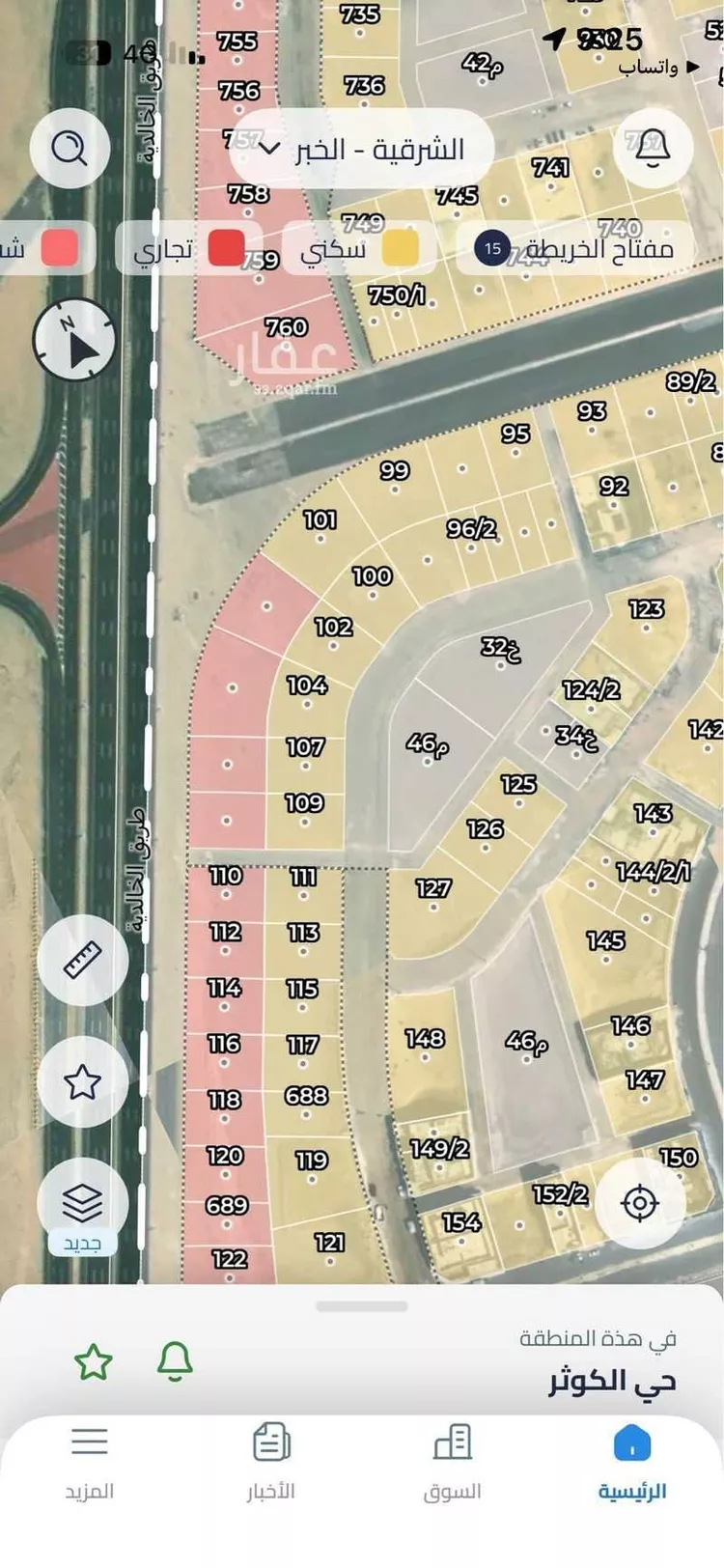The image size is (724, 1568).
Task: Select the سكني residential filter chip
Action: pos(358,249)
